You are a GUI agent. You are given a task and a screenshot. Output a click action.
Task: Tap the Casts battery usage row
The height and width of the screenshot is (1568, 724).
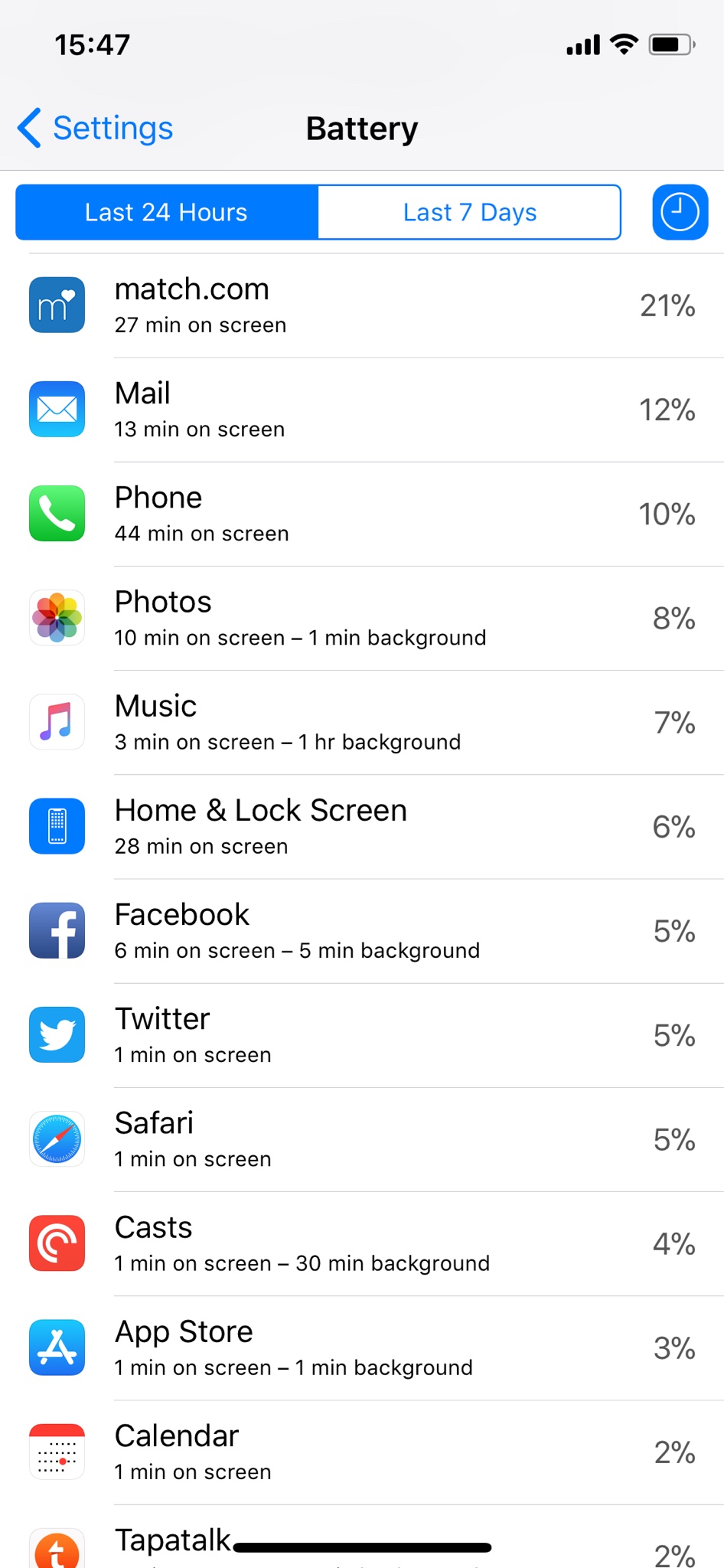click(362, 1243)
